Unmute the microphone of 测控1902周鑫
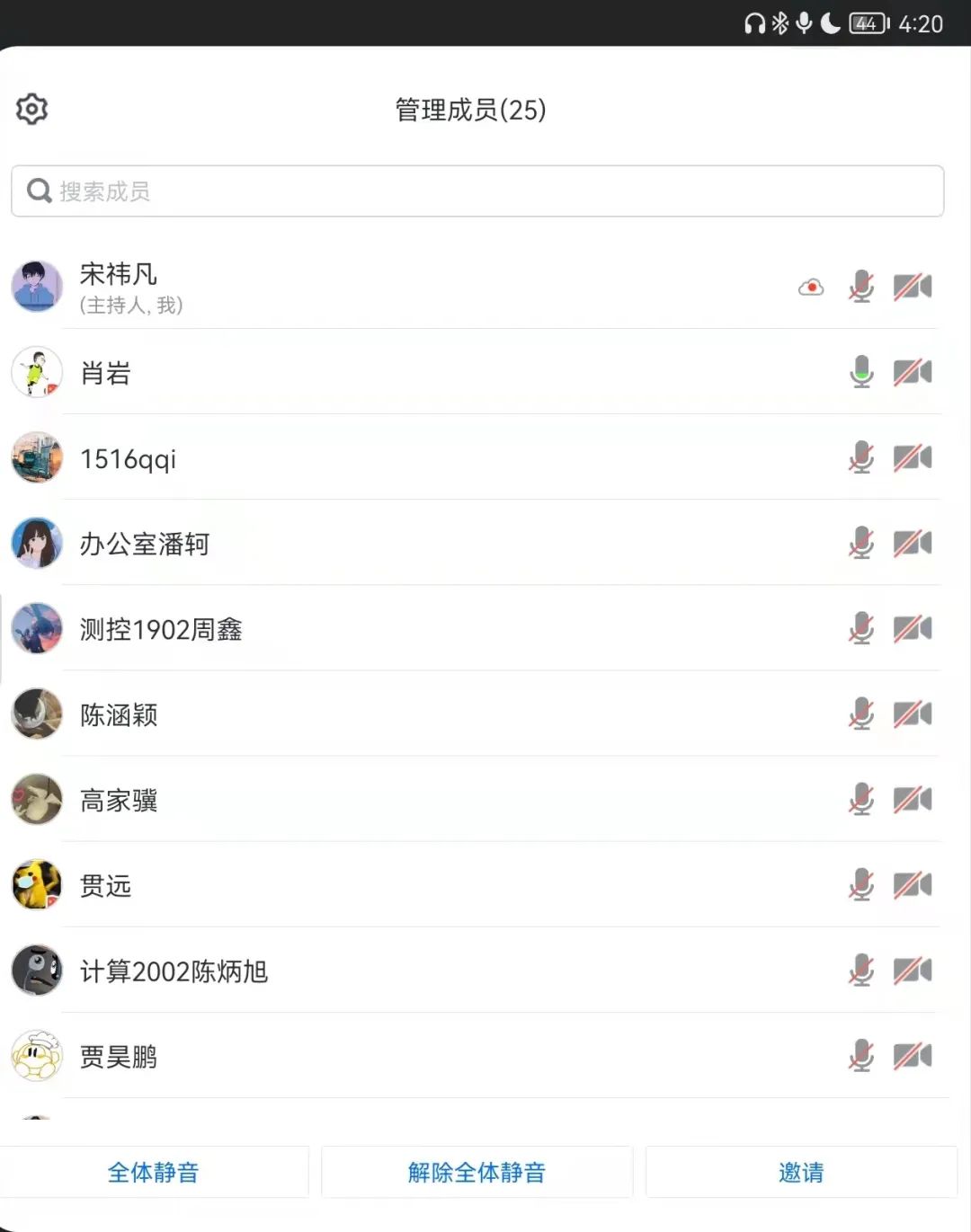The width and height of the screenshot is (971, 1232). (861, 628)
